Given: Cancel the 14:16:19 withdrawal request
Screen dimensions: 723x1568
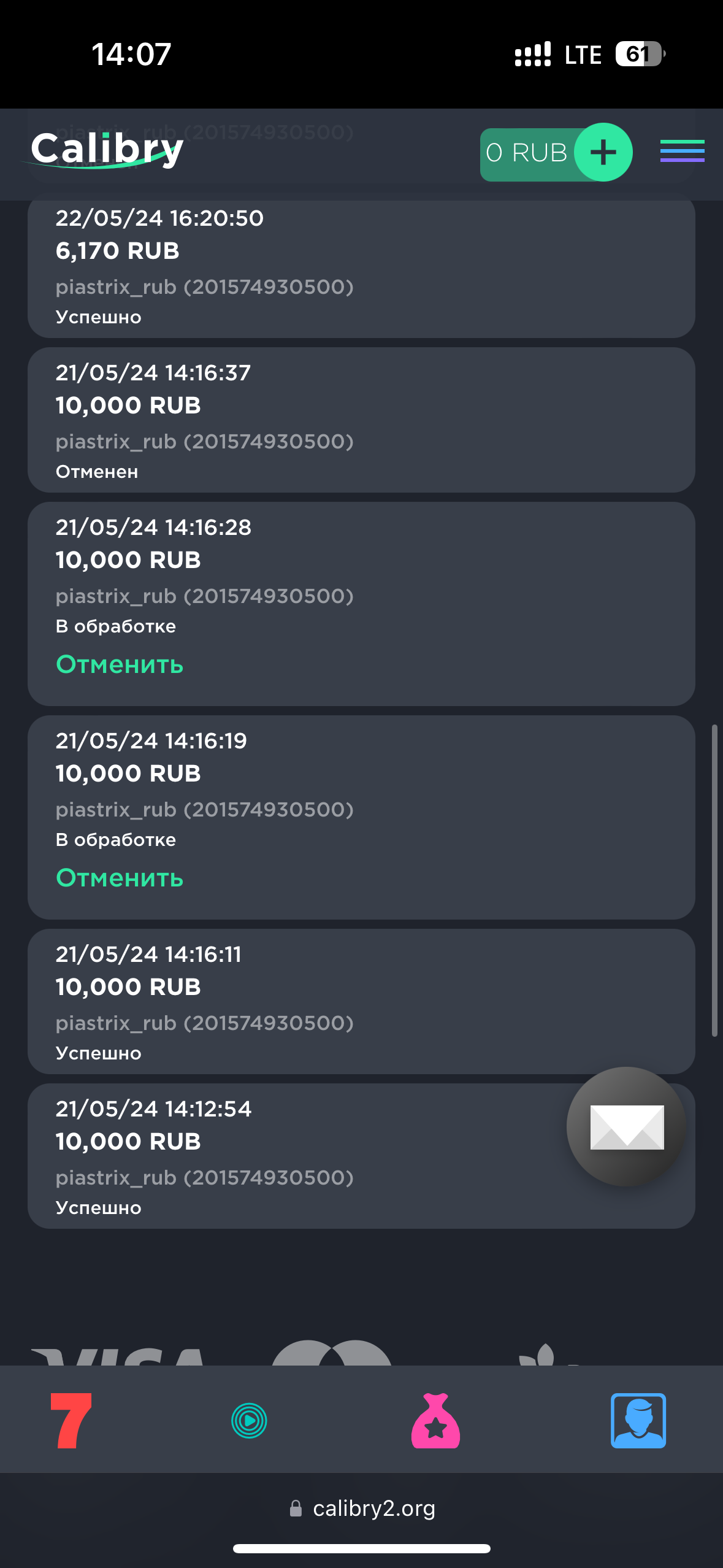Looking at the screenshot, I should tap(120, 878).
